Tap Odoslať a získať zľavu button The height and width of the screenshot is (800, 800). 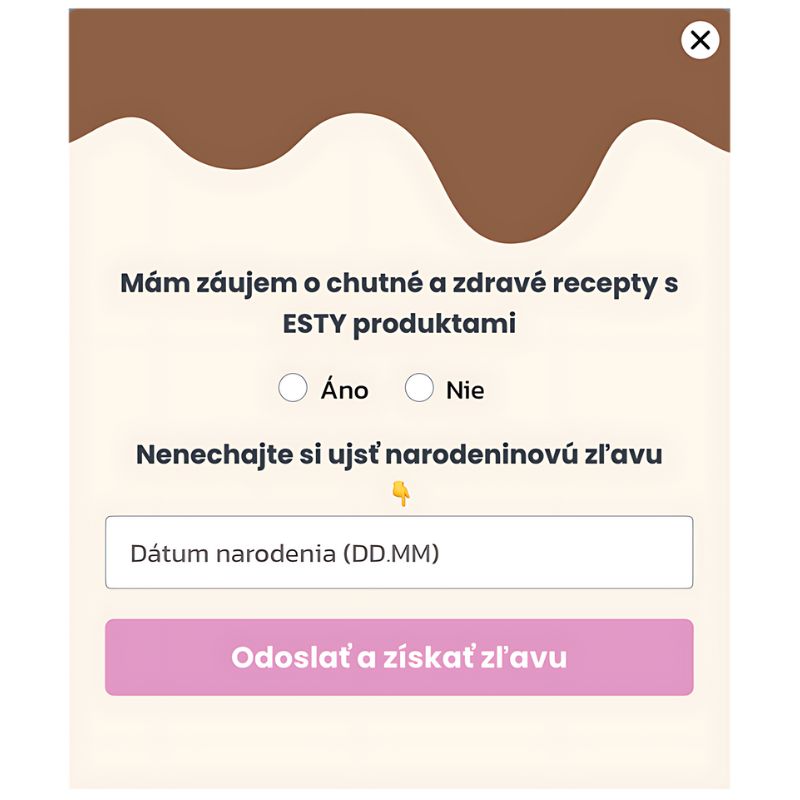[x=399, y=657]
